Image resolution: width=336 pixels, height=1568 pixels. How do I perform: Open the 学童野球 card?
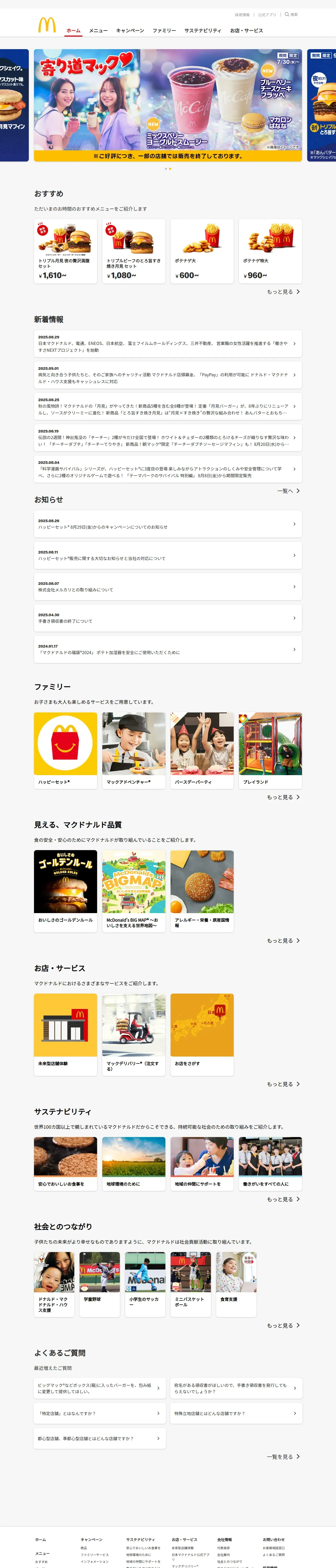click(x=99, y=1284)
